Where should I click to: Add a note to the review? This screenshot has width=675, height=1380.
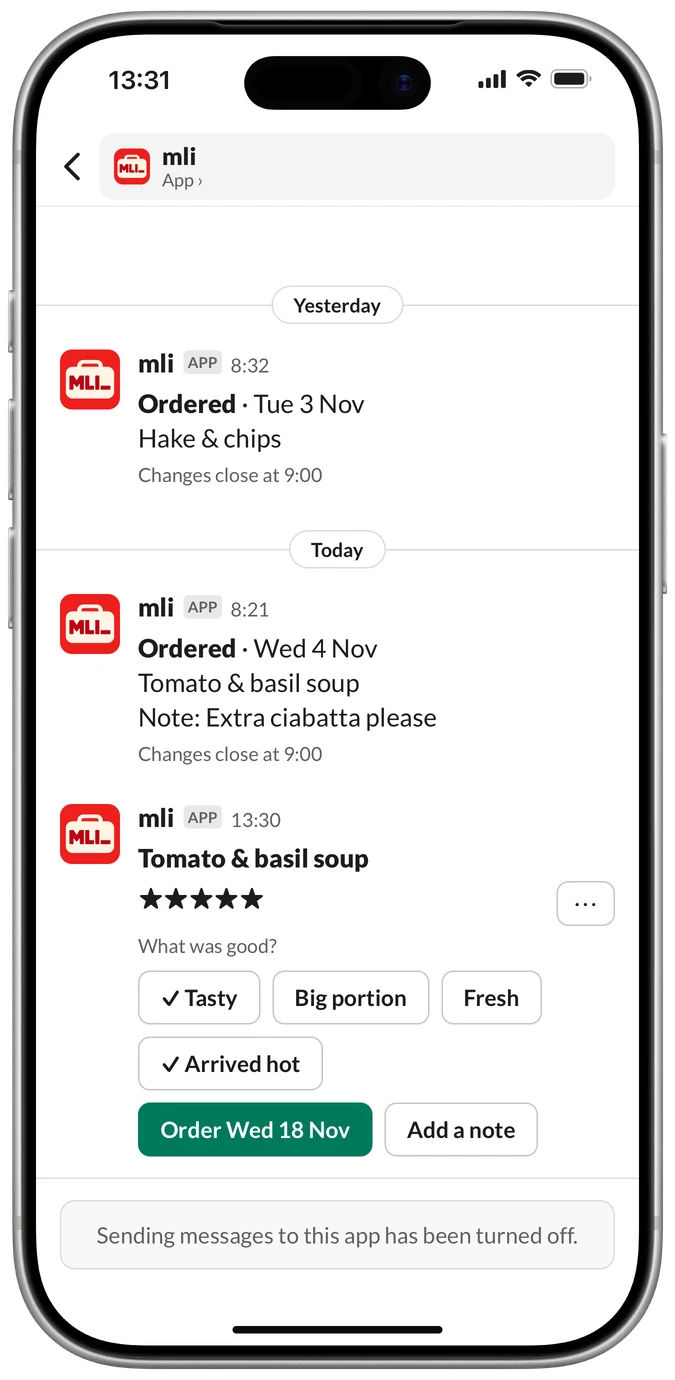tap(461, 1130)
